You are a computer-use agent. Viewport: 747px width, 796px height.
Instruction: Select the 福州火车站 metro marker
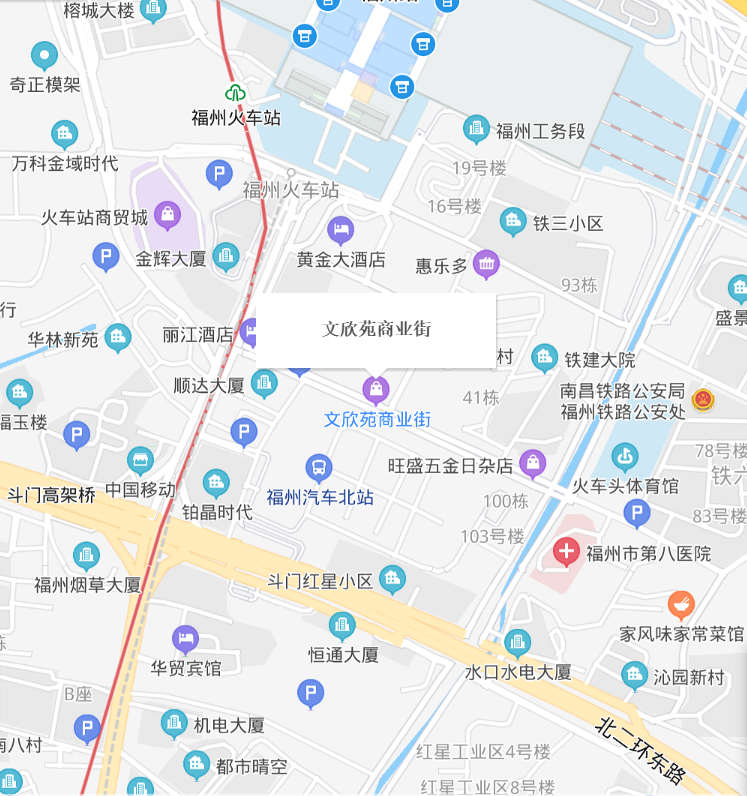(235, 94)
